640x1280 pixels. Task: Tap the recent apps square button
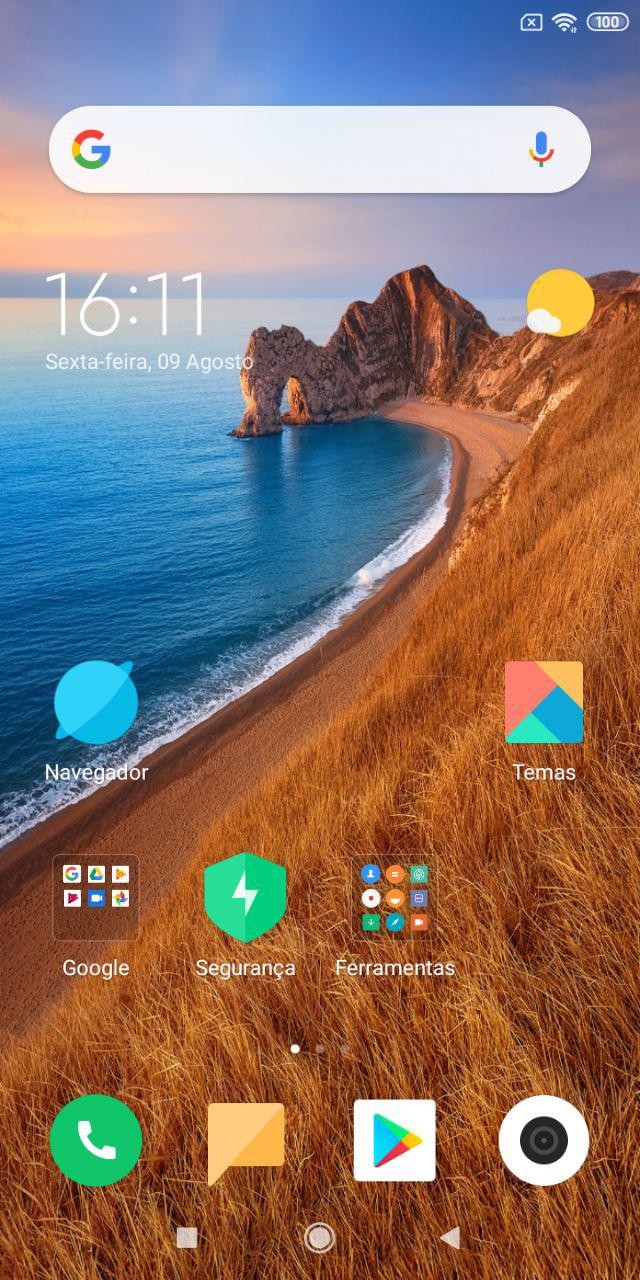pos(187,1238)
